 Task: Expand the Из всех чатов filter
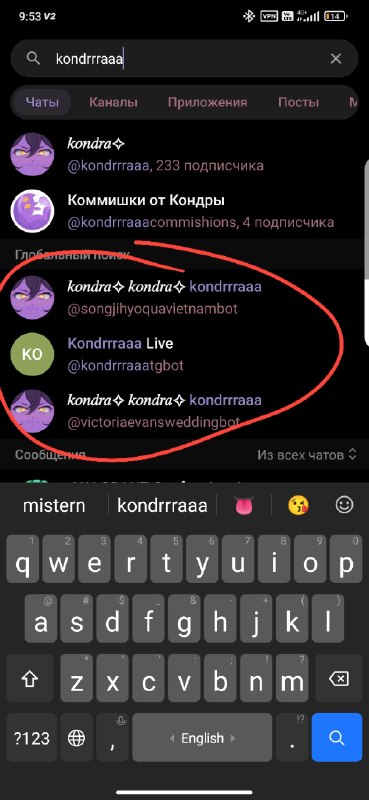click(x=307, y=455)
